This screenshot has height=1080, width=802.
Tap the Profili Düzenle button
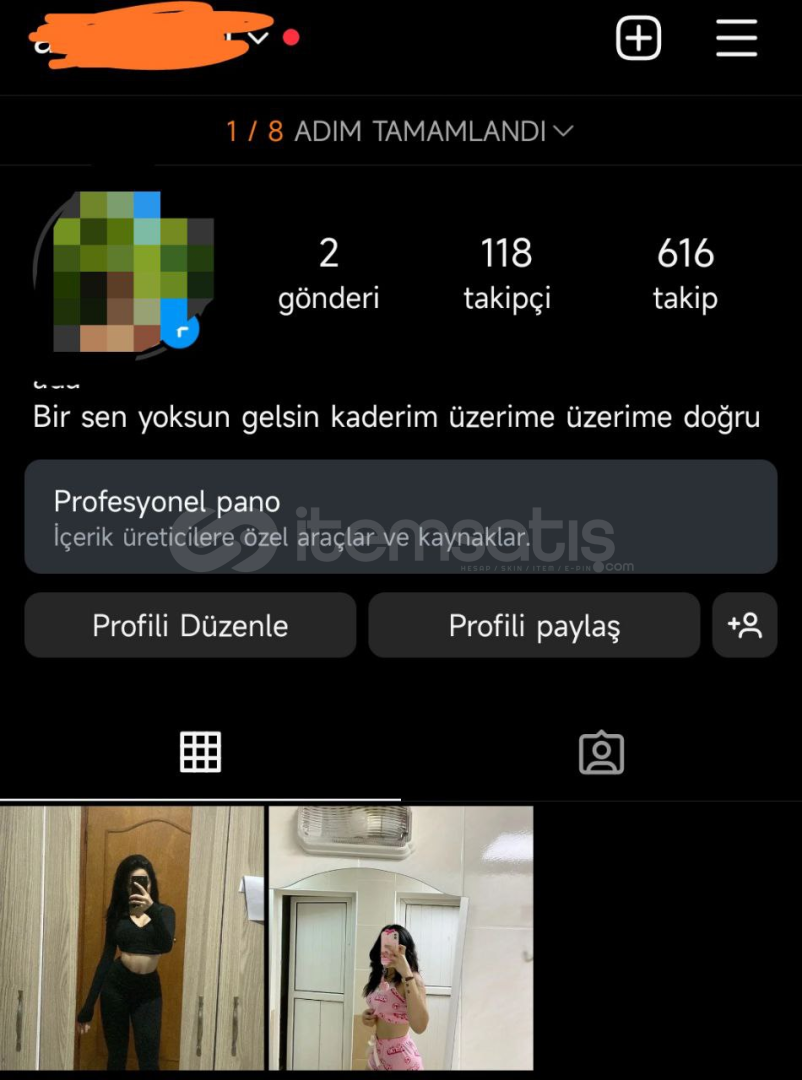click(190, 626)
